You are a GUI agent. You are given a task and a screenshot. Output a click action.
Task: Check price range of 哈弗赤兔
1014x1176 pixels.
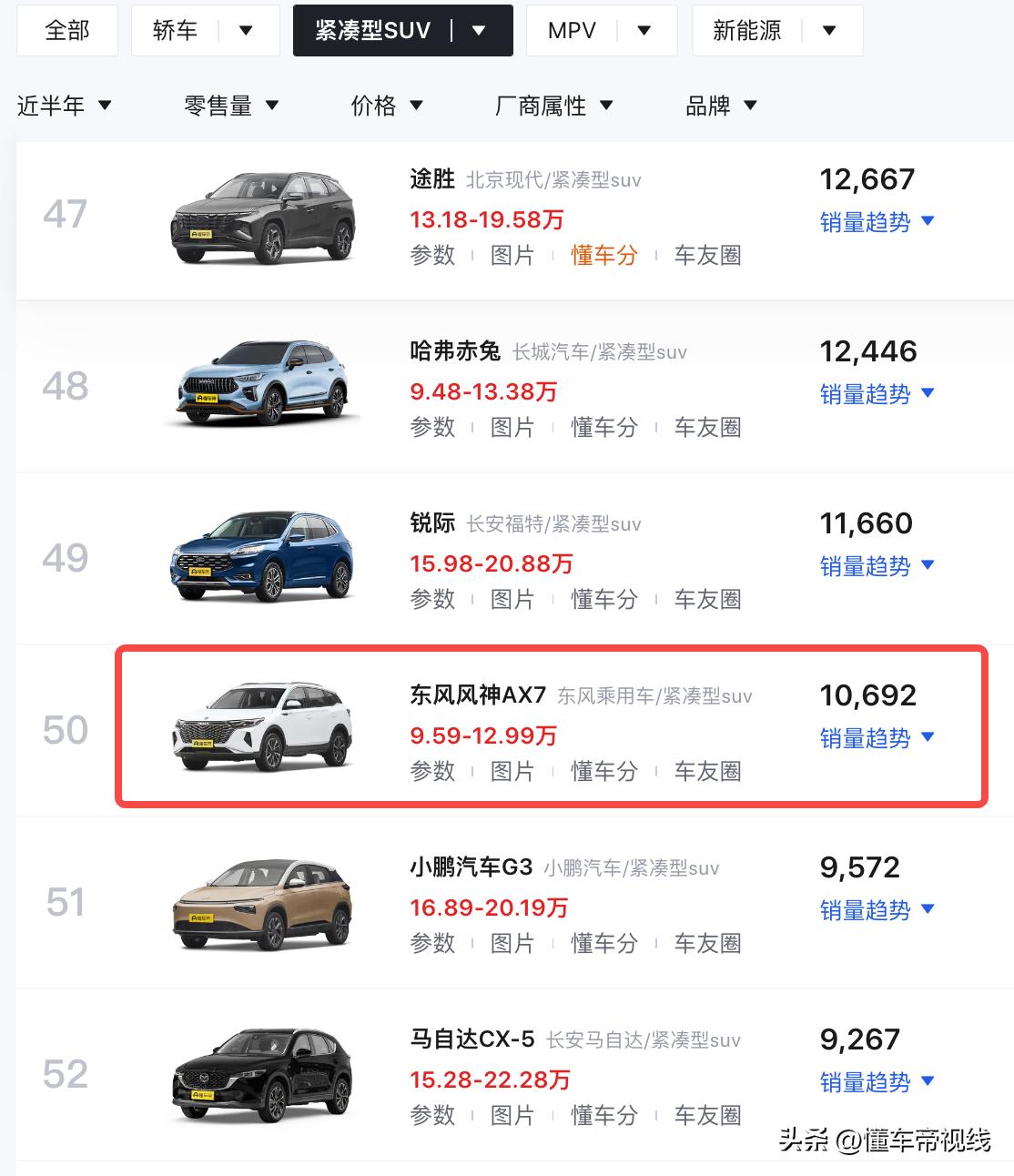pos(483,392)
